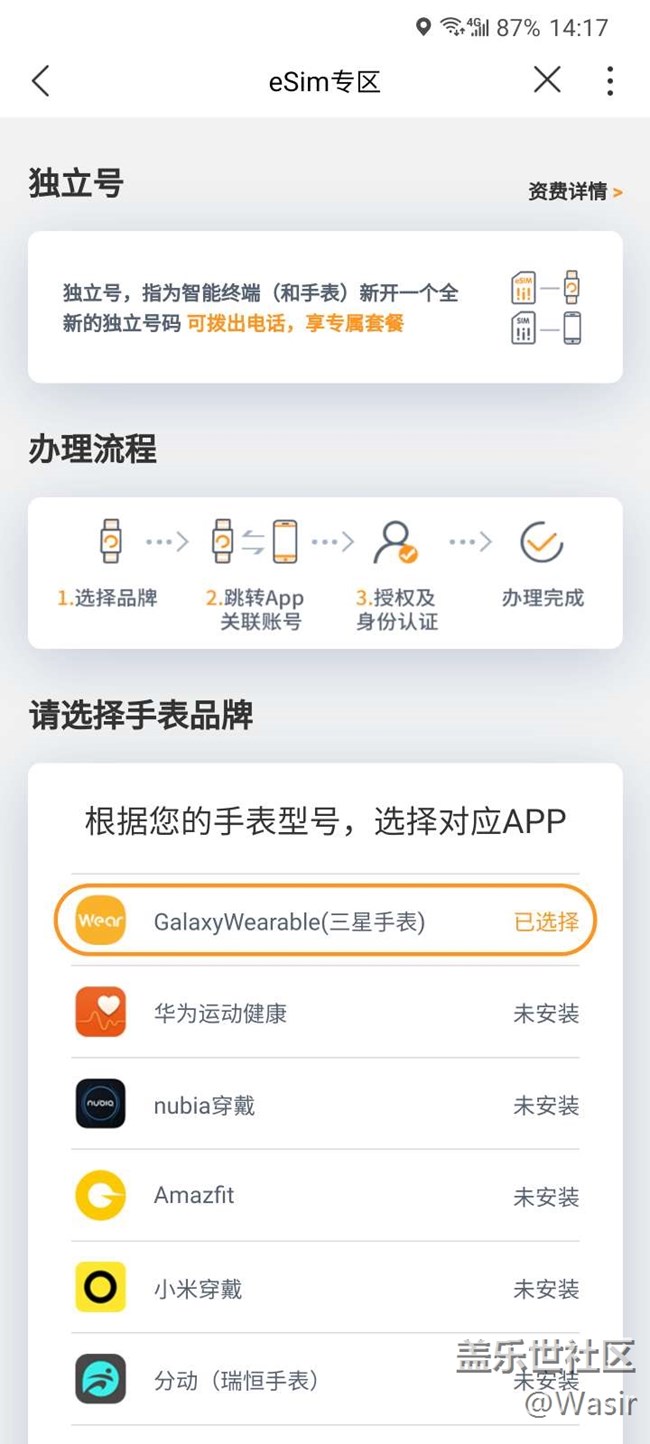This screenshot has width=650, height=1444.
Task: Choose the 华为运动健康 row
Action: coord(325,1013)
